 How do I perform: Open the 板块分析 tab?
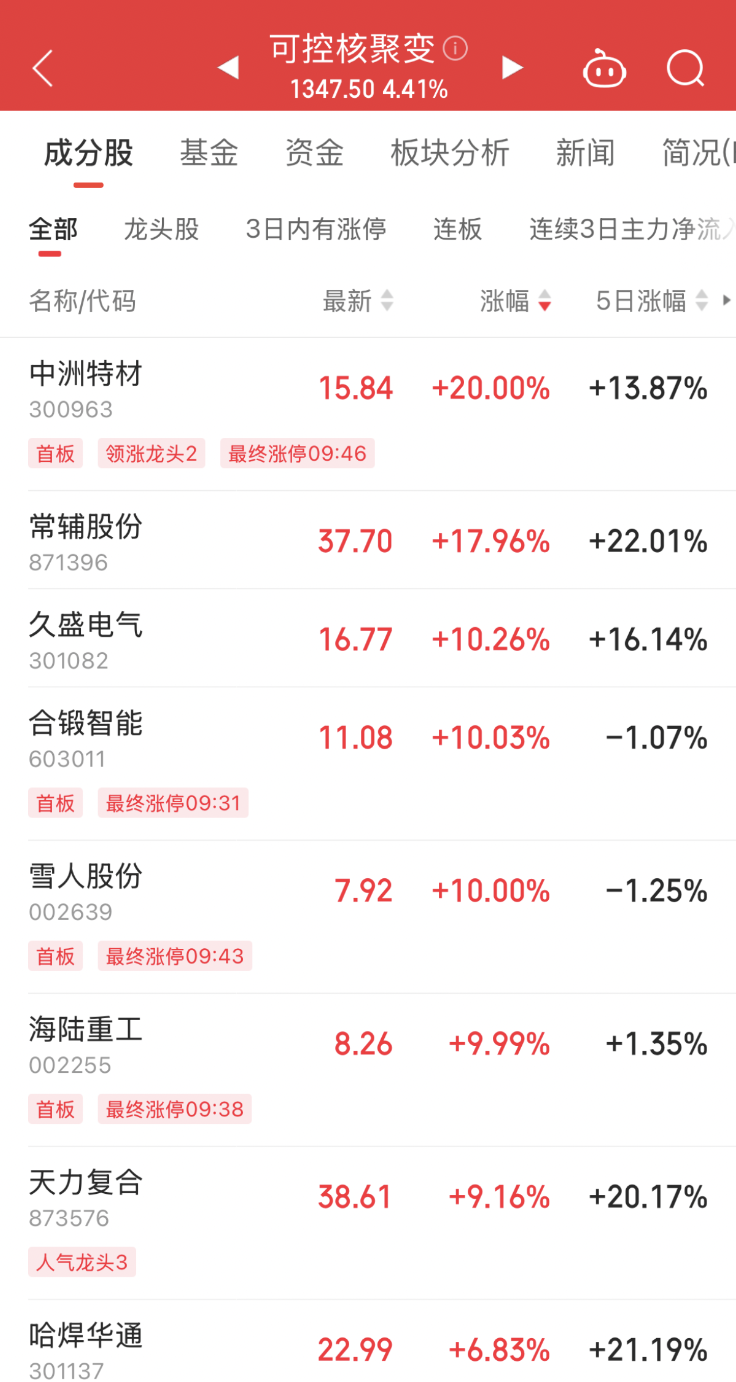(449, 152)
